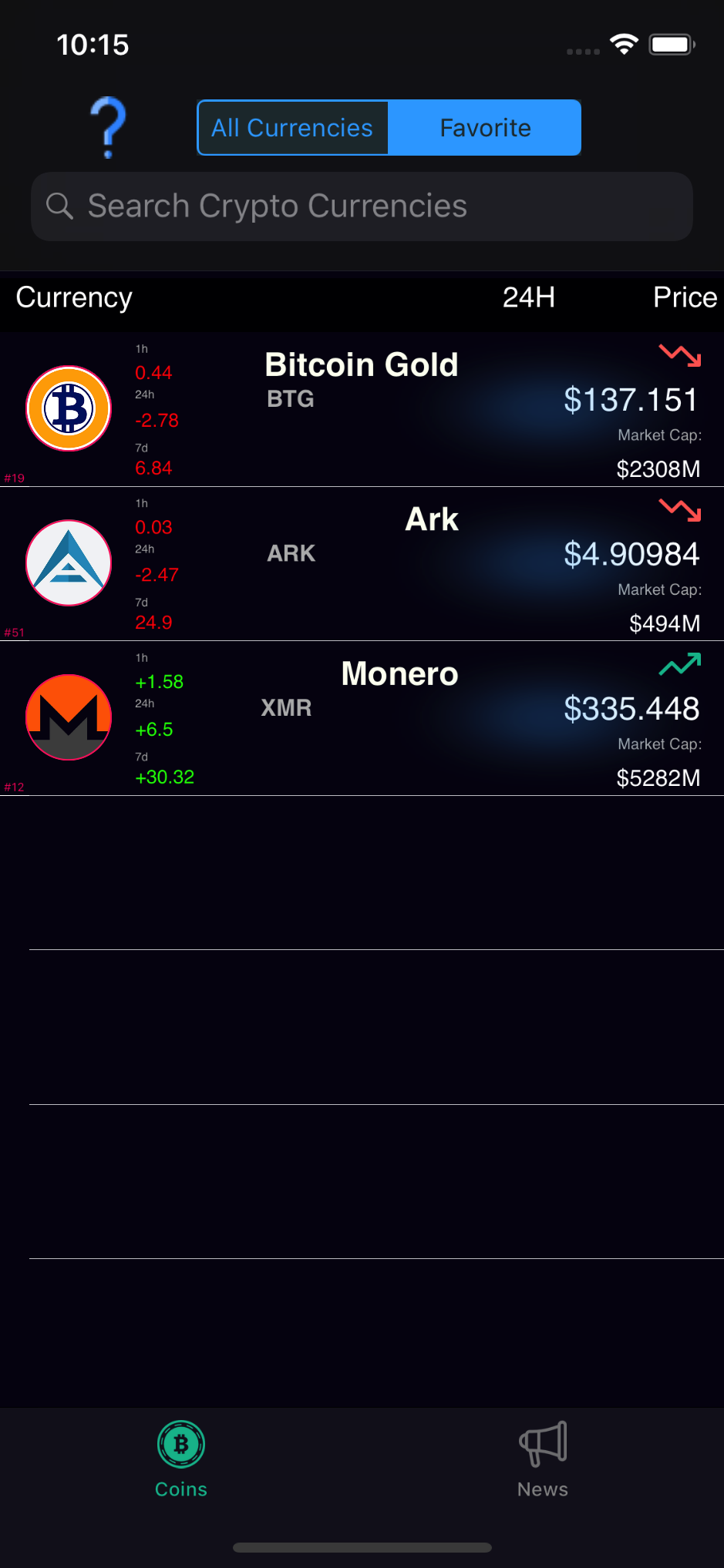Switch to the All Currencies view
The height and width of the screenshot is (1568, 724).
[x=292, y=128]
